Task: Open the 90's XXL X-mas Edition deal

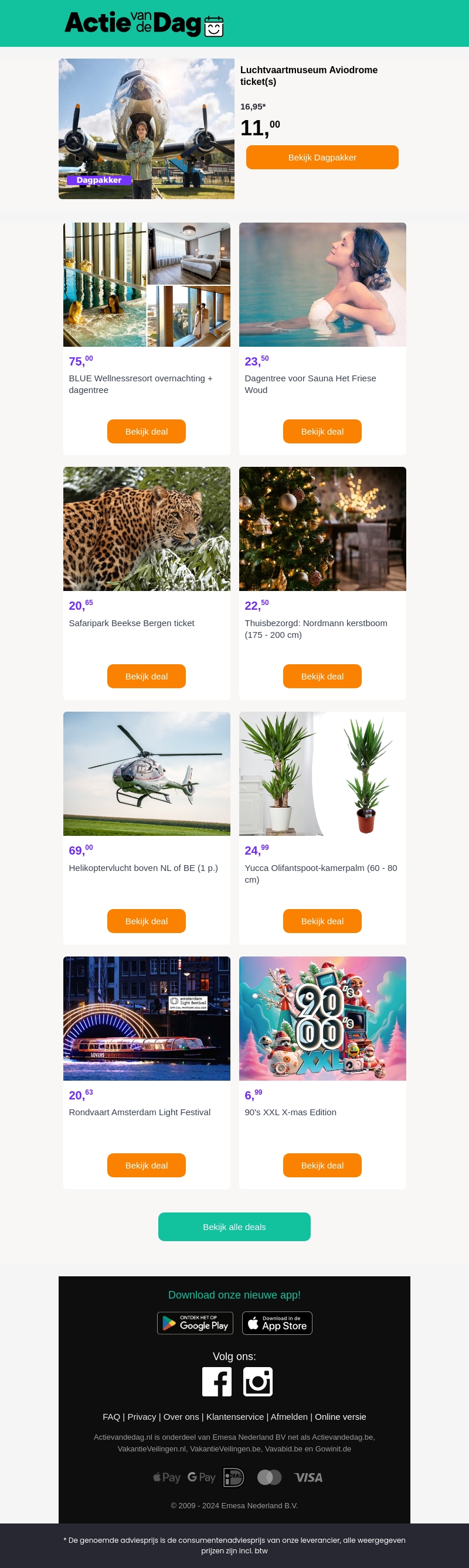Action: pyautogui.click(x=322, y=1164)
